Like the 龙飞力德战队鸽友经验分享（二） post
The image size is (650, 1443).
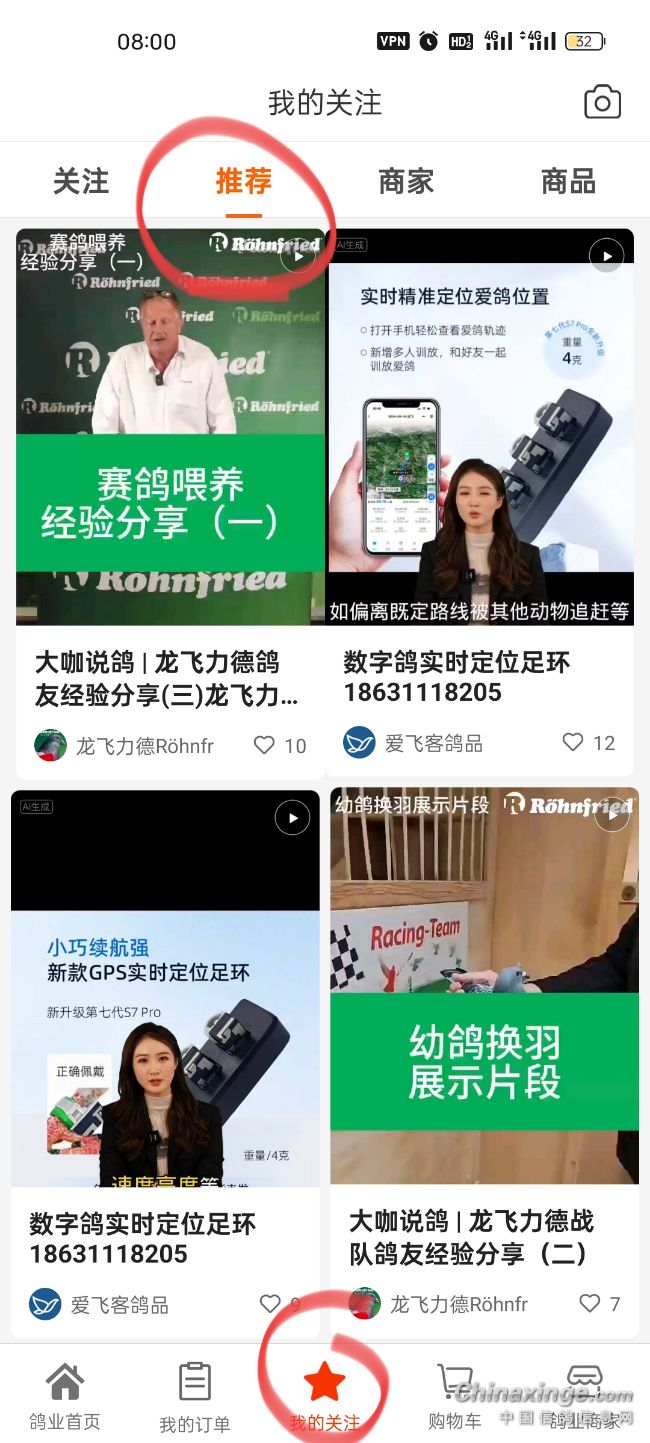[x=589, y=1303]
